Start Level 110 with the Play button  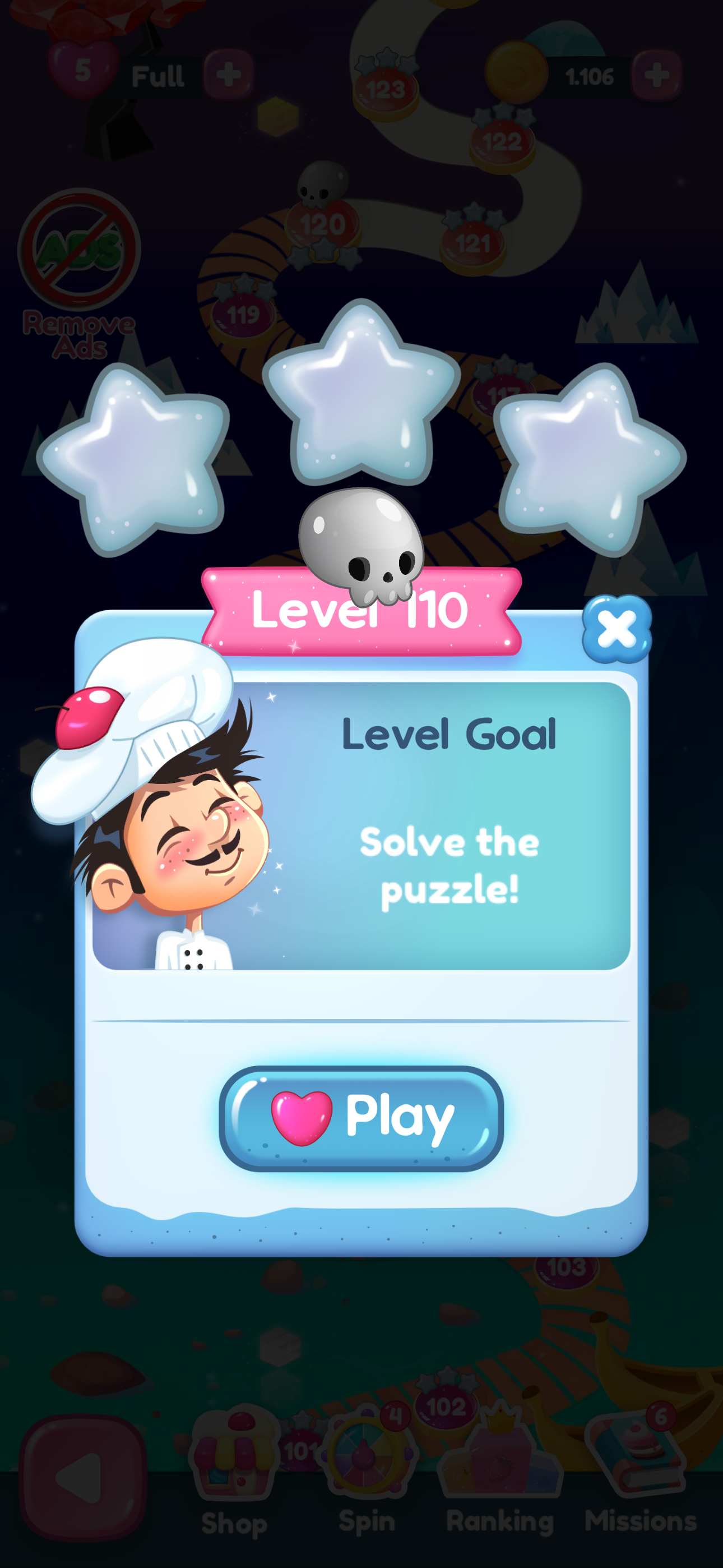361,1118
